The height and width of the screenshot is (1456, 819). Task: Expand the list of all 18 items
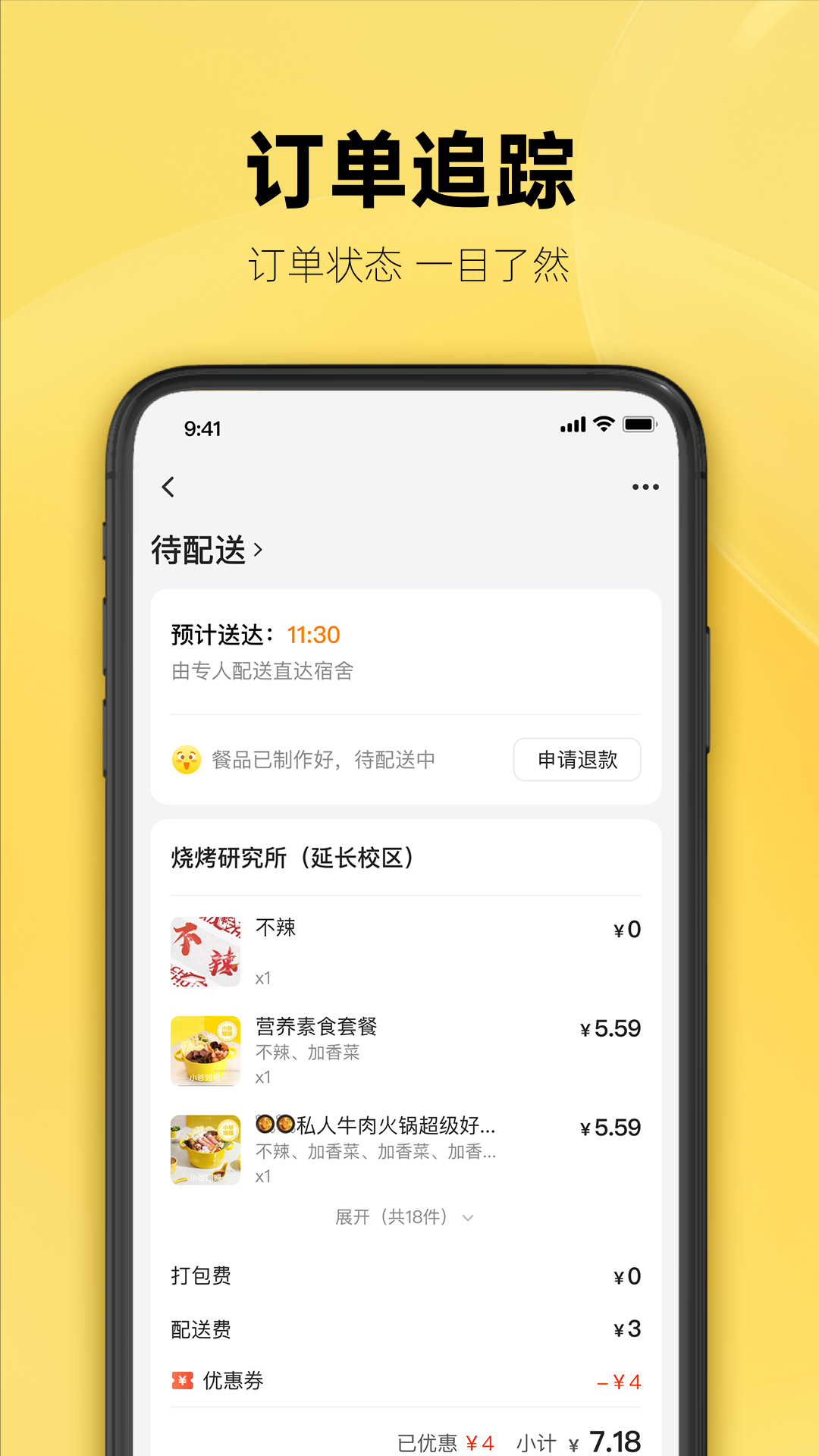click(403, 1216)
